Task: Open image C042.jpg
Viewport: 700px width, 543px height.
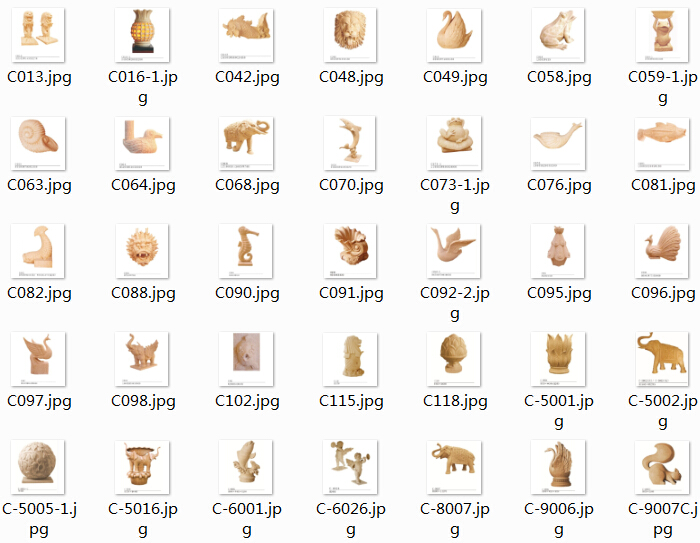Action: coord(246,36)
